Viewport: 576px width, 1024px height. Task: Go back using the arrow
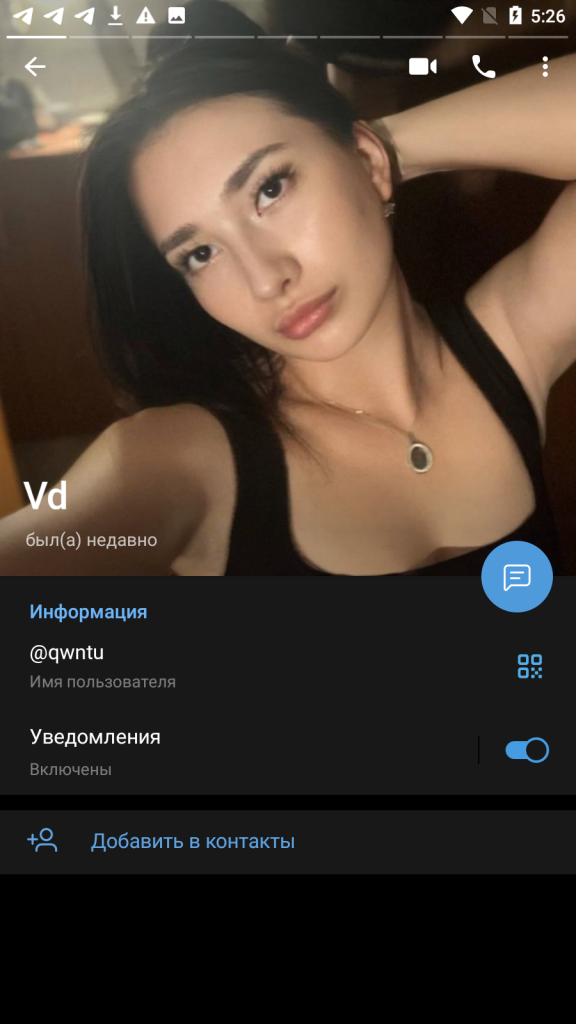click(35, 67)
